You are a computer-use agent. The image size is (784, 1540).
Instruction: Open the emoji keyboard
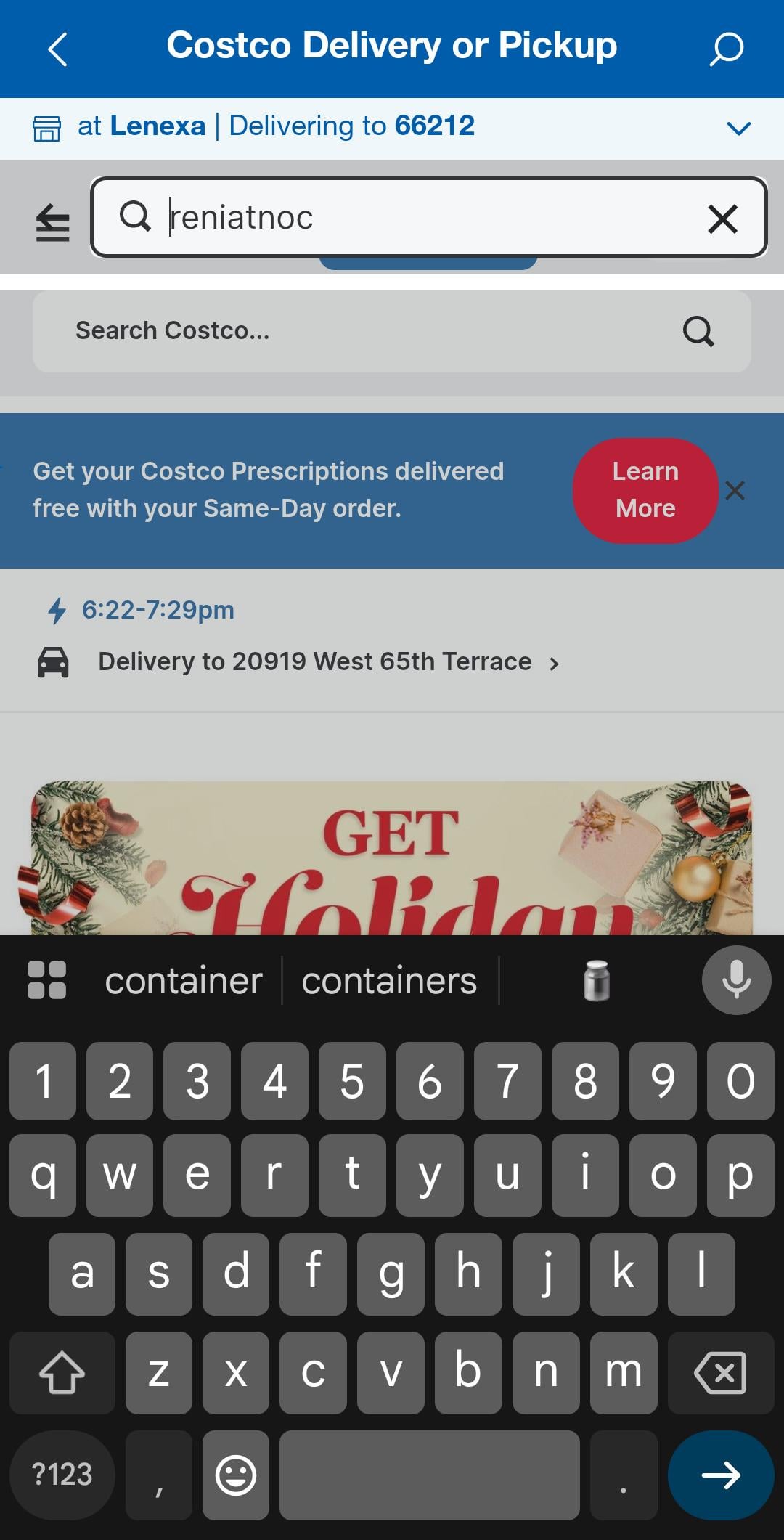point(236,1475)
